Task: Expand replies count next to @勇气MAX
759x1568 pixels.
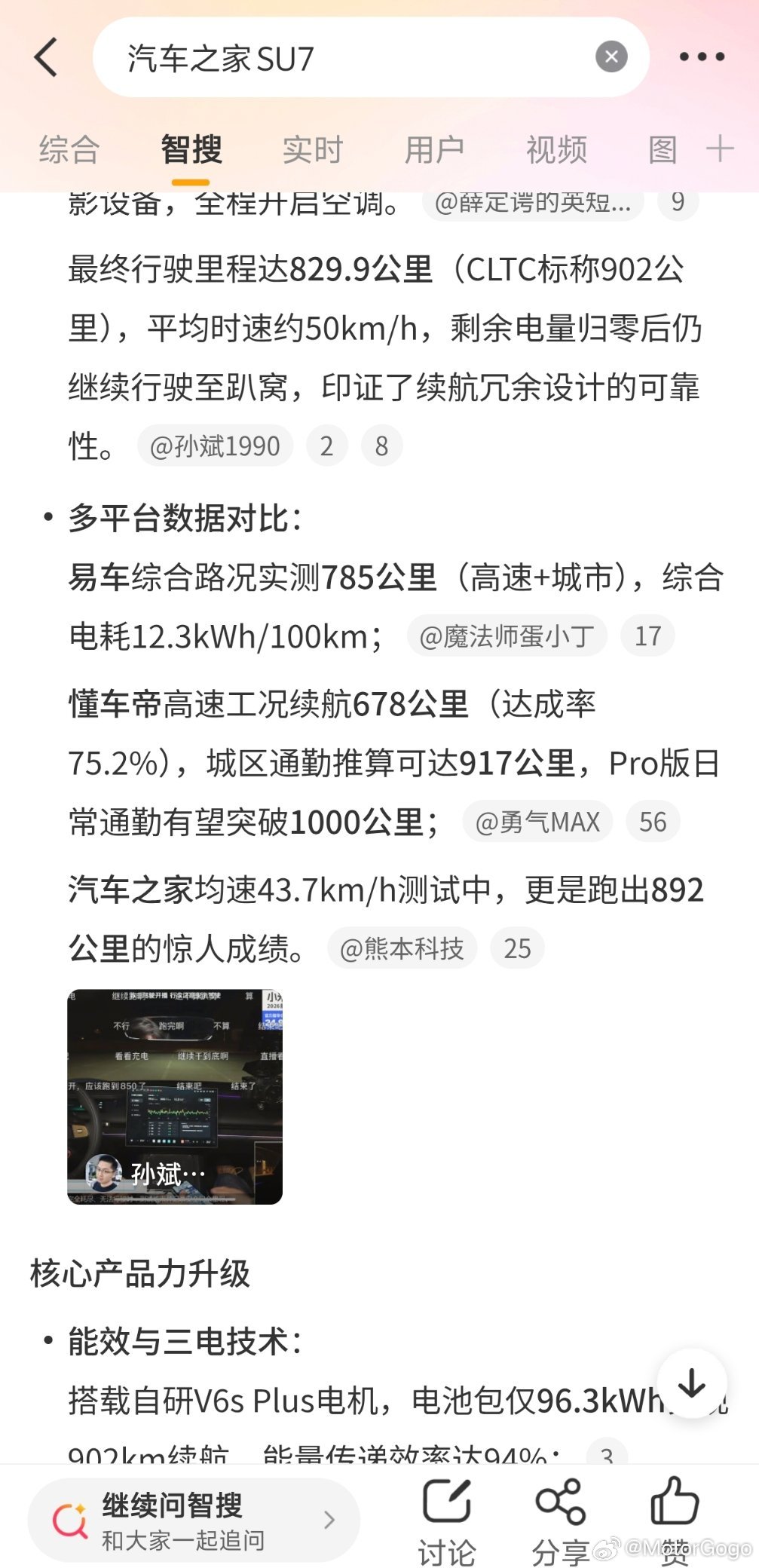Action: tap(652, 821)
